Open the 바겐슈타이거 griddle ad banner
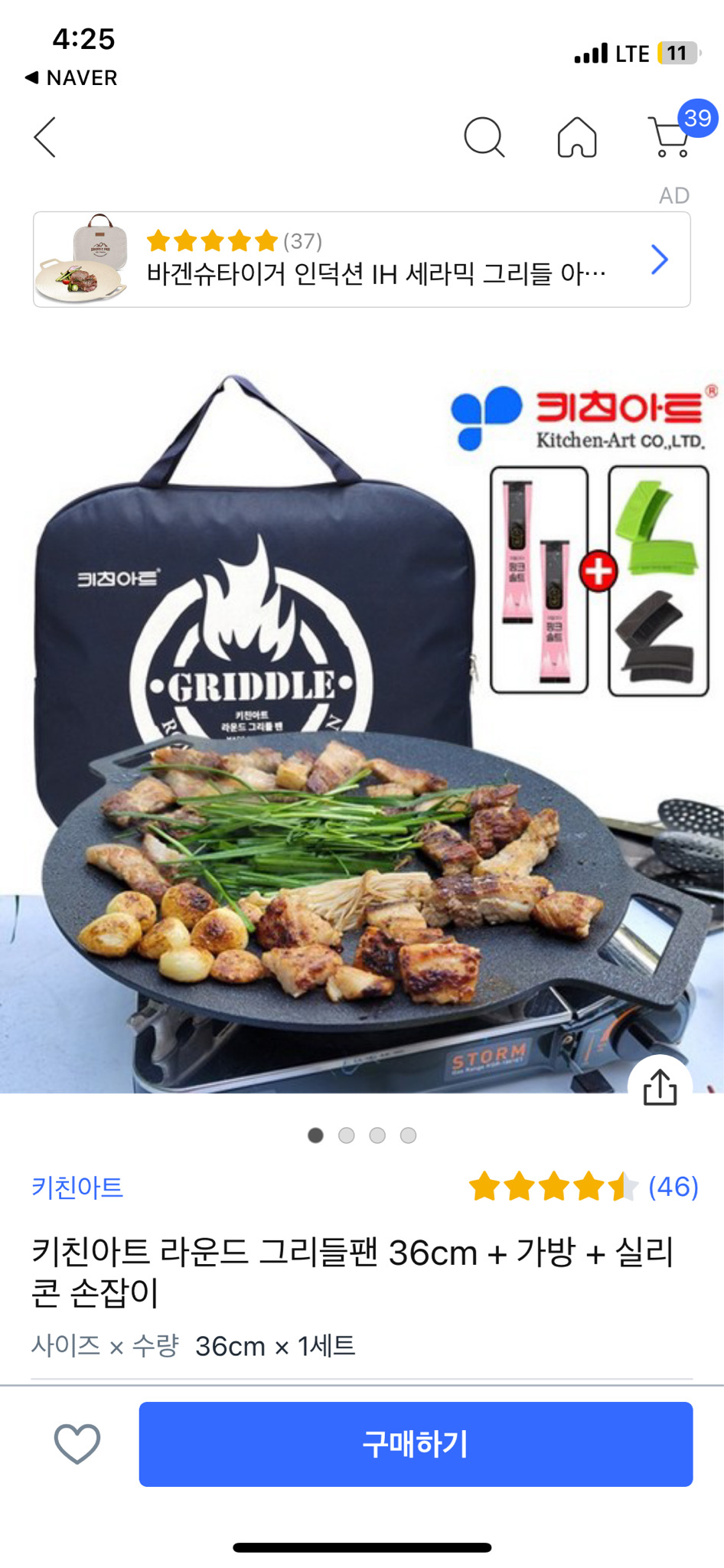 click(361, 260)
